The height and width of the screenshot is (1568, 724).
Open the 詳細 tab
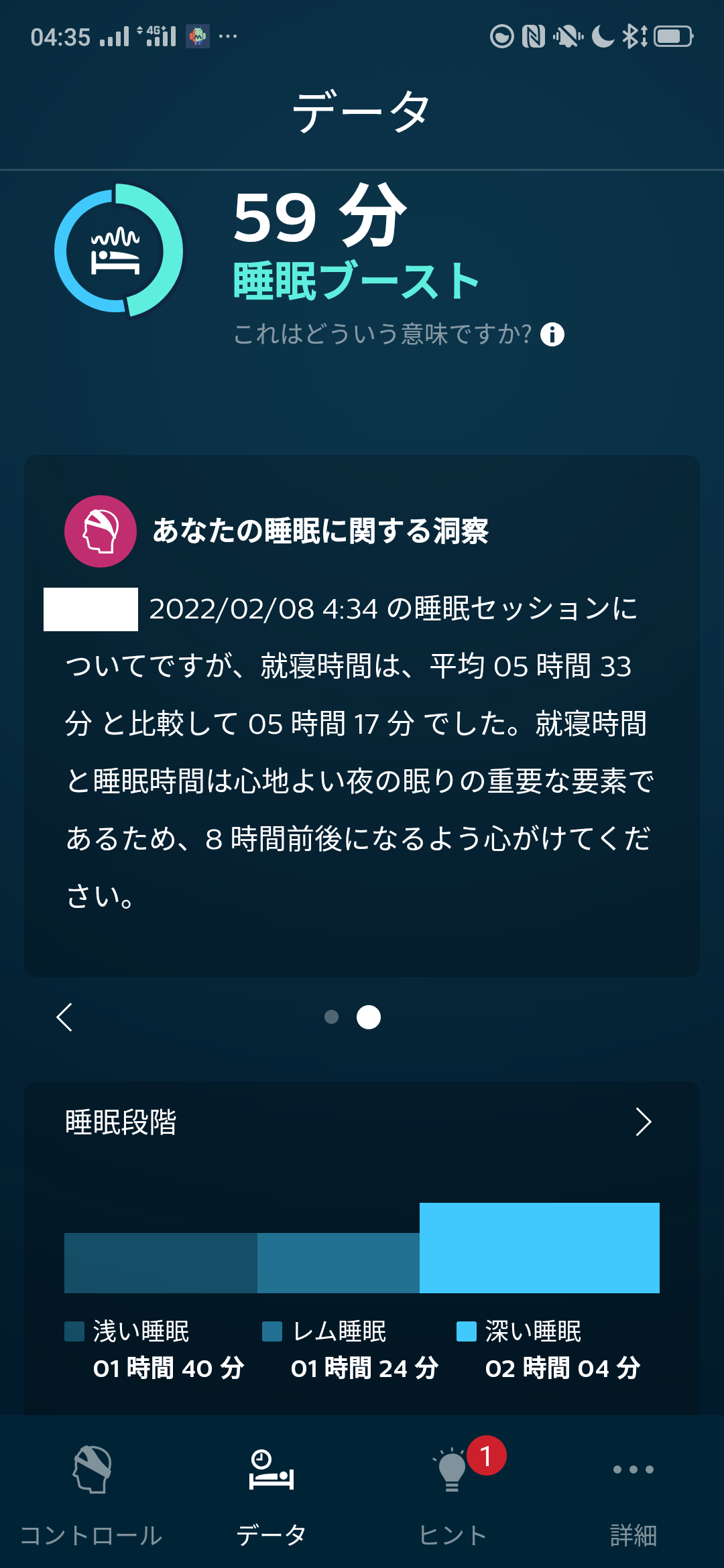633,1496
